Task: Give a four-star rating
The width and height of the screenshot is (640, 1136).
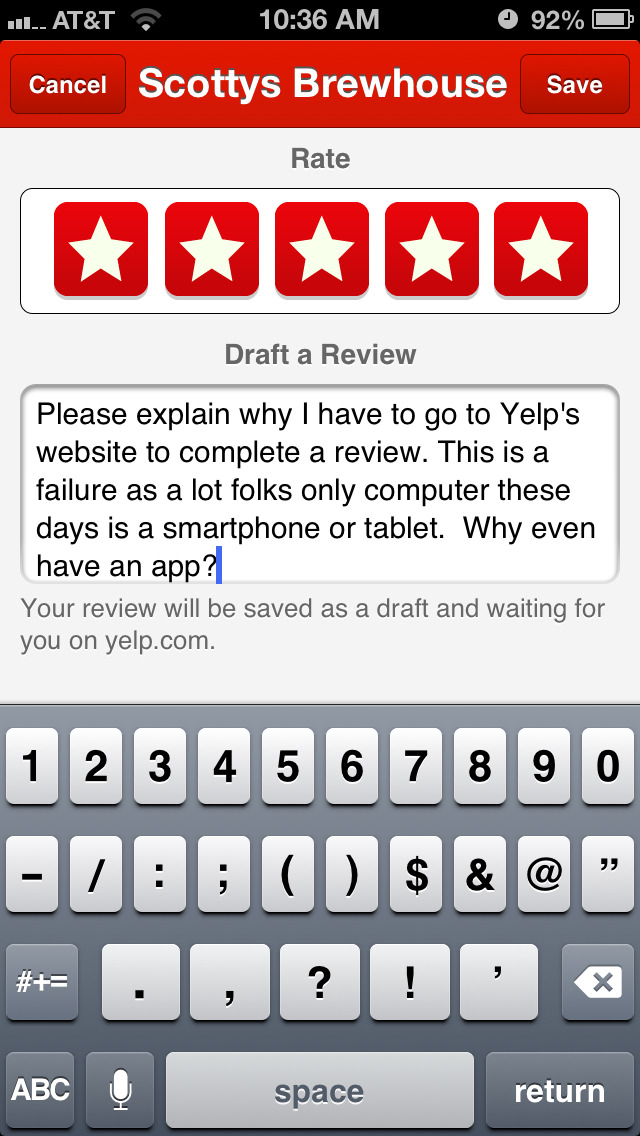Action: point(431,250)
